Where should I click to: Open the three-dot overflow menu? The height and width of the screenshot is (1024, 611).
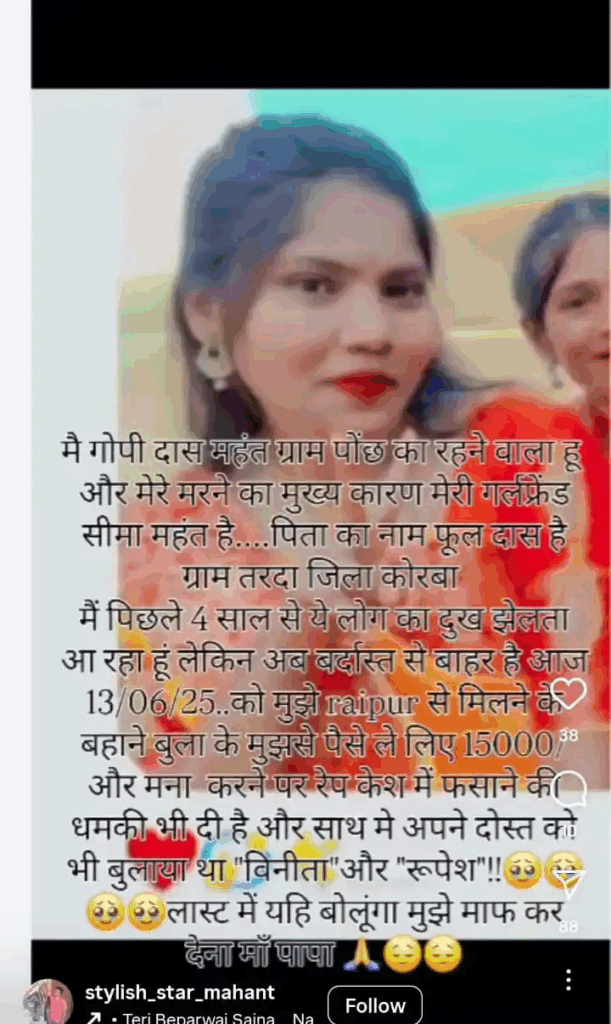pos(569,979)
